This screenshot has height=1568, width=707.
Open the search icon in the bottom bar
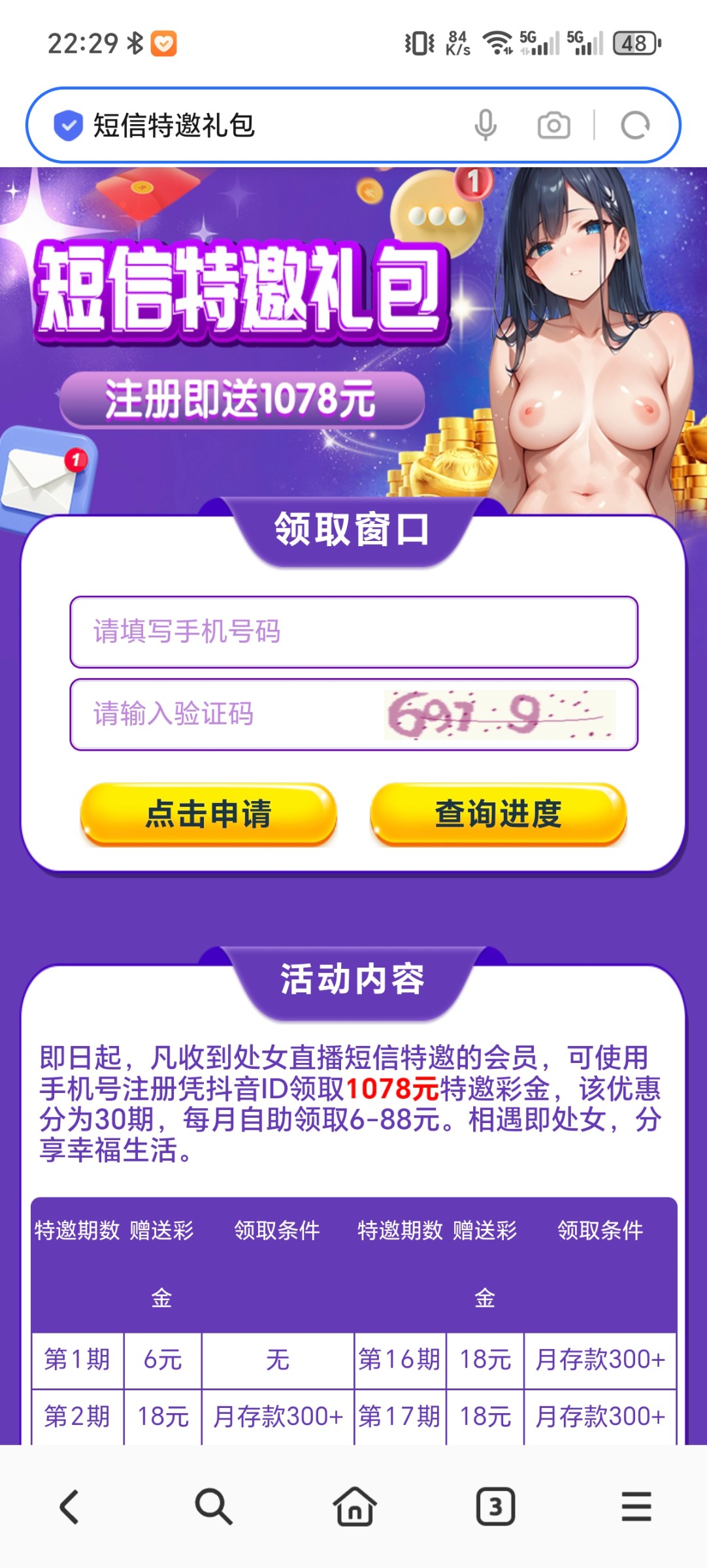(x=213, y=1507)
